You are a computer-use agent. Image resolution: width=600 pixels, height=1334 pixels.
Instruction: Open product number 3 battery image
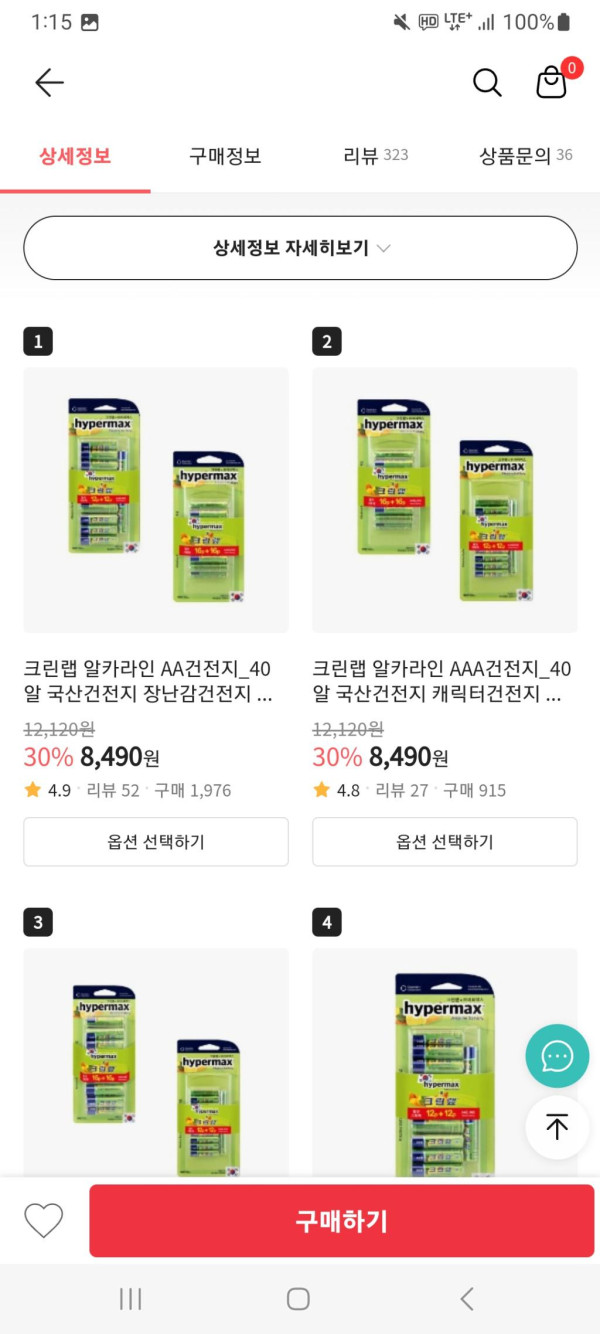[x=156, y=1060]
